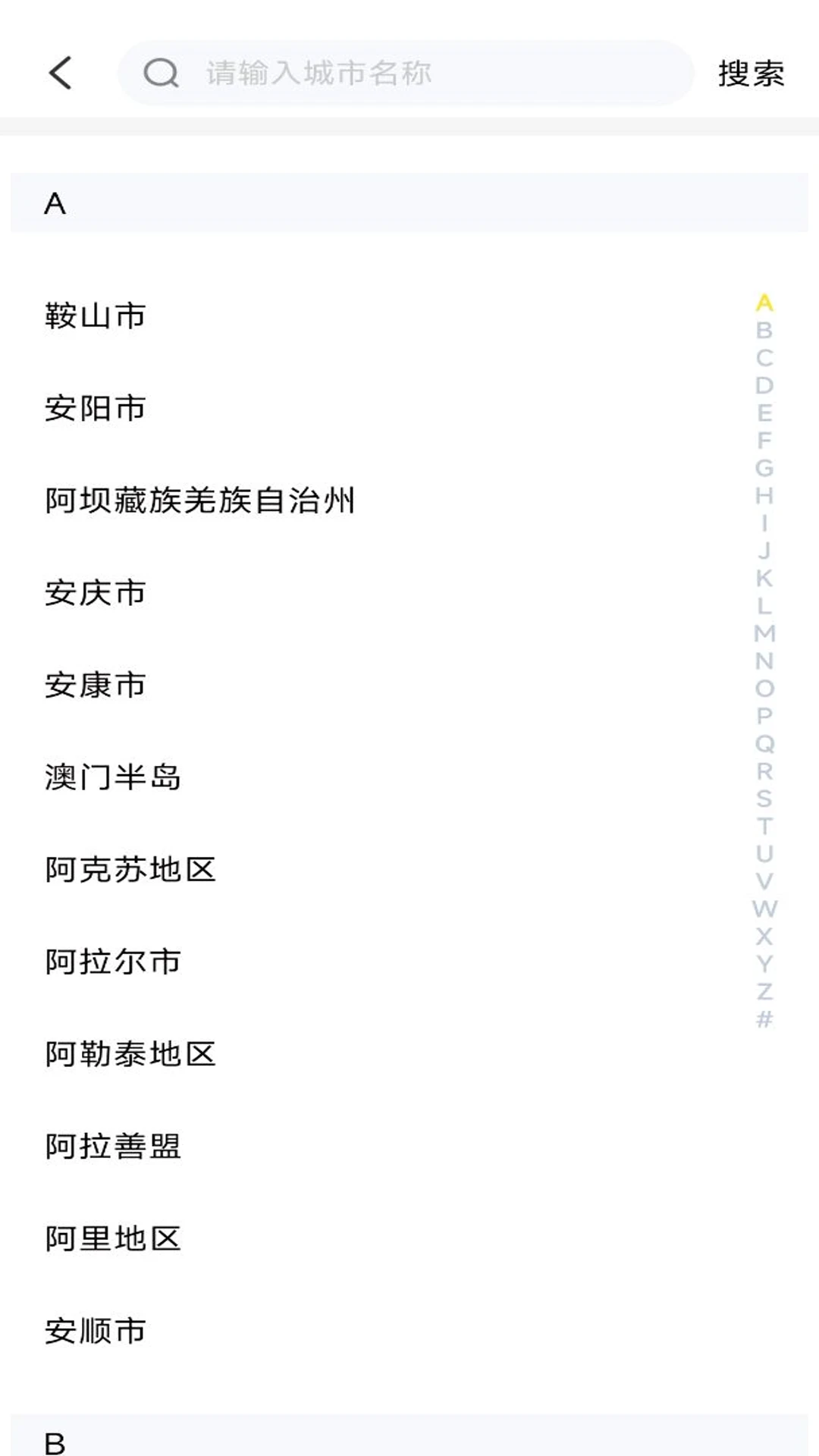The image size is (819, 1456).
Task: Choose 阿拉尔市
Action: tap(112, 962)
